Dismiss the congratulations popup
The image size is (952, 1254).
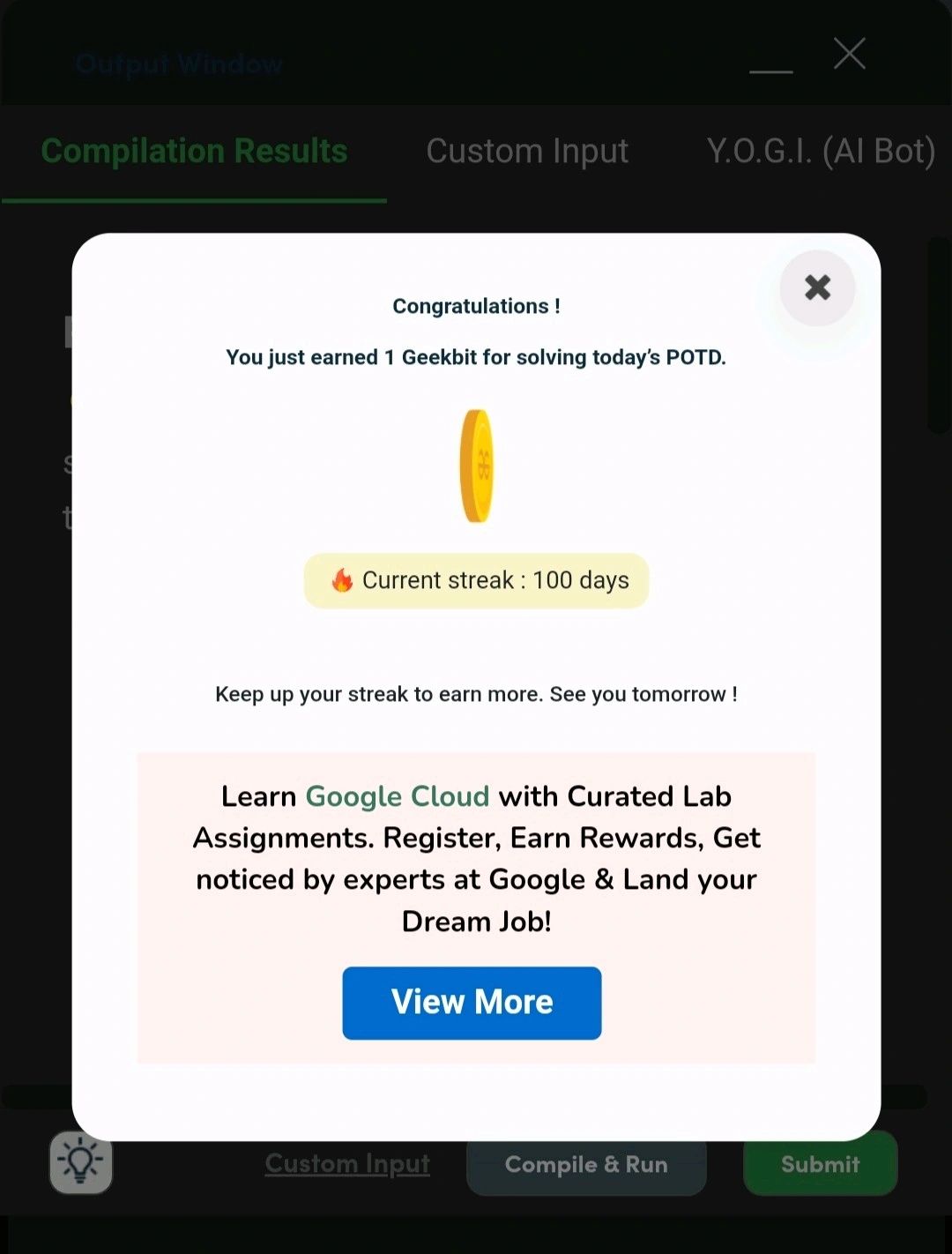click(x=817, y=287)
